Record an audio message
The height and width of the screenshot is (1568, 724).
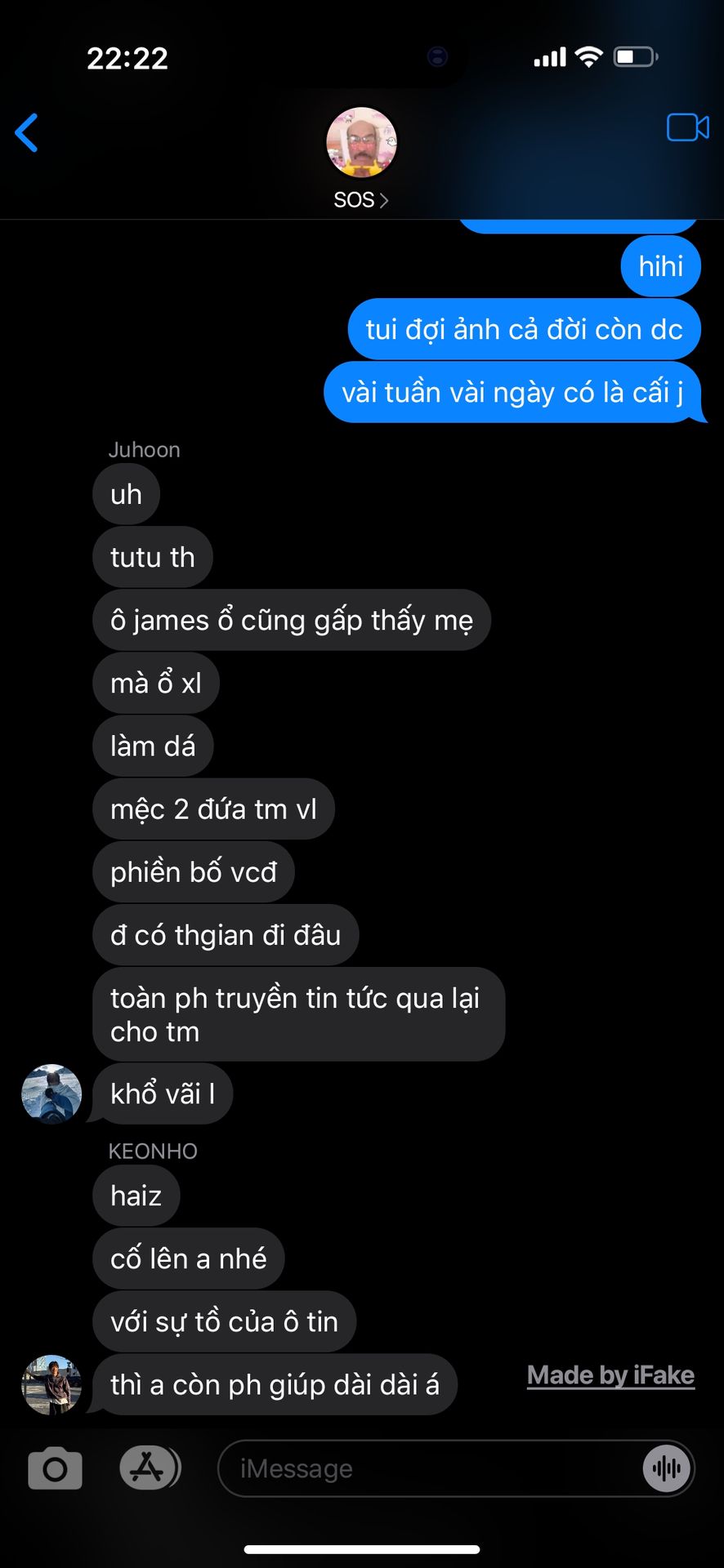click(x=667, y=1468)
